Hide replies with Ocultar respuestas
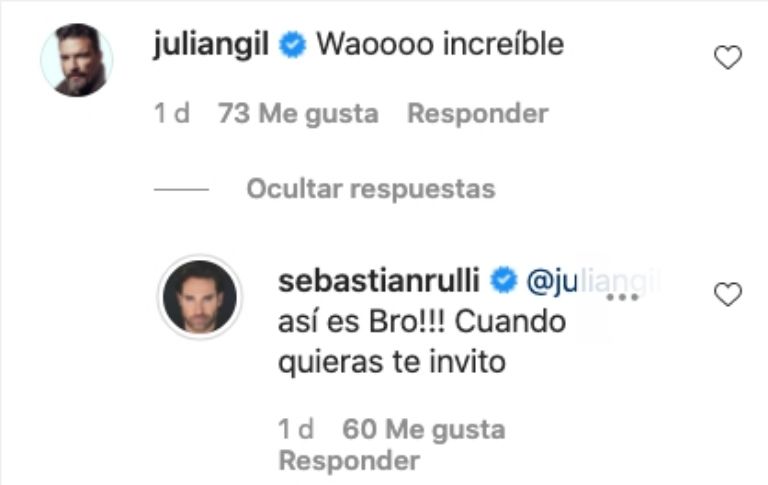 pyautogui.click(x=370, y=189)
